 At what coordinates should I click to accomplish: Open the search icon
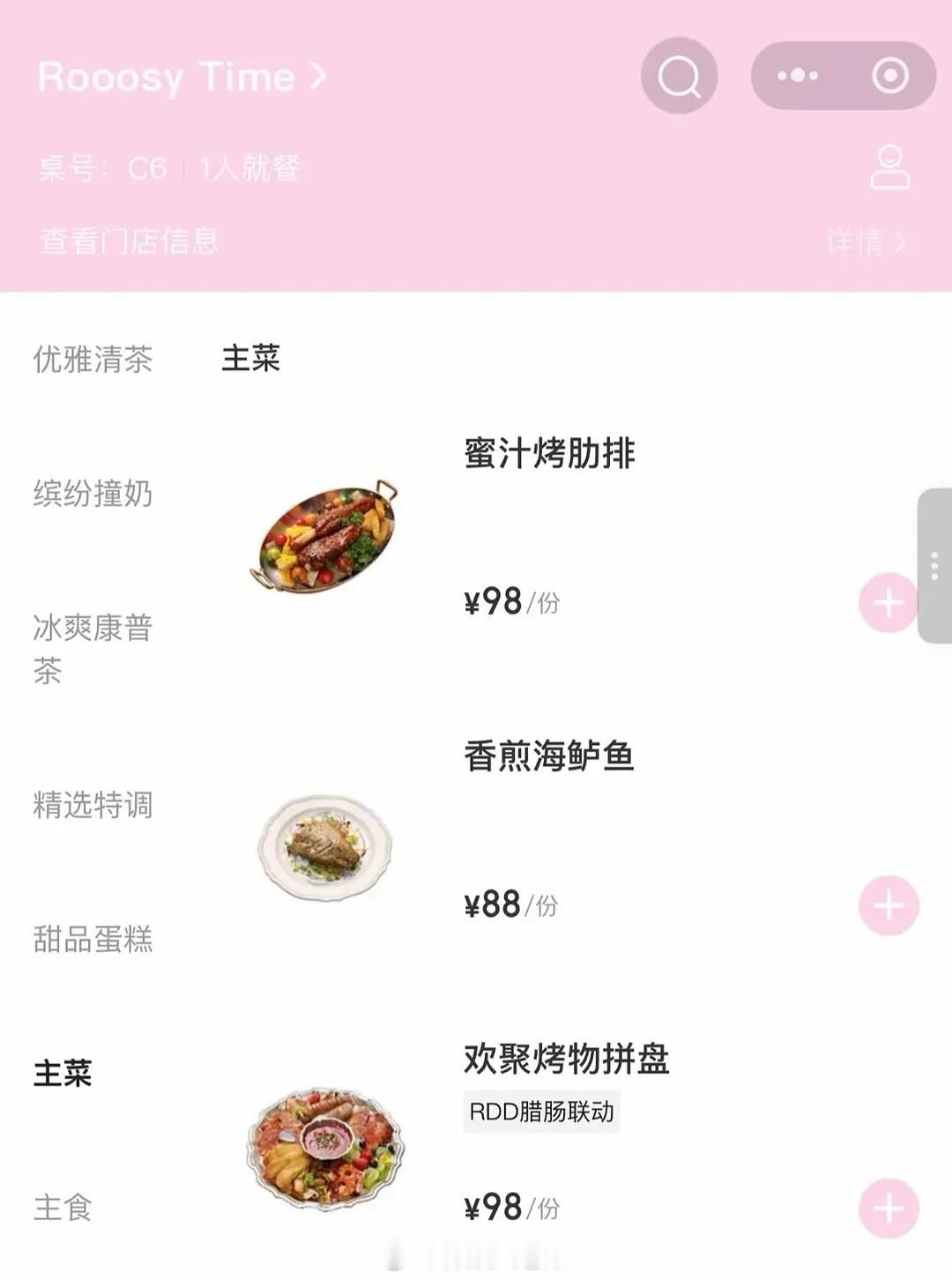click(679, 76)
